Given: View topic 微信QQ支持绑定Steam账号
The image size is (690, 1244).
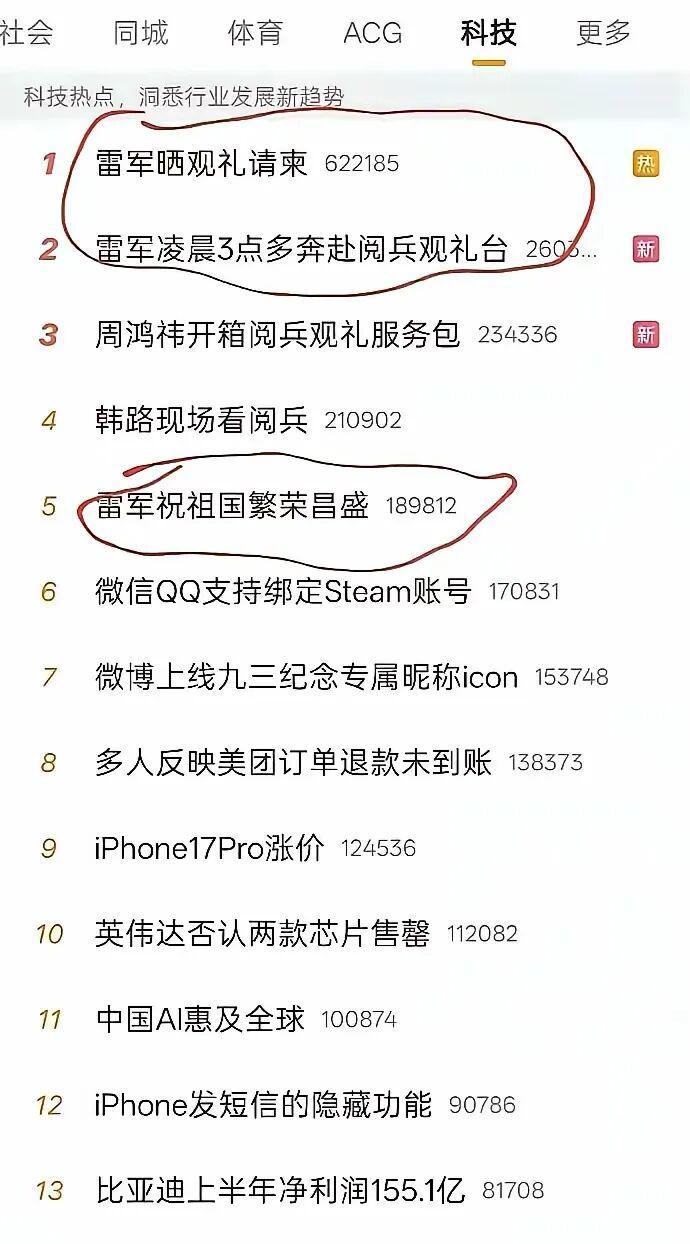Looking at the screenshot, I should coord(282,592).
